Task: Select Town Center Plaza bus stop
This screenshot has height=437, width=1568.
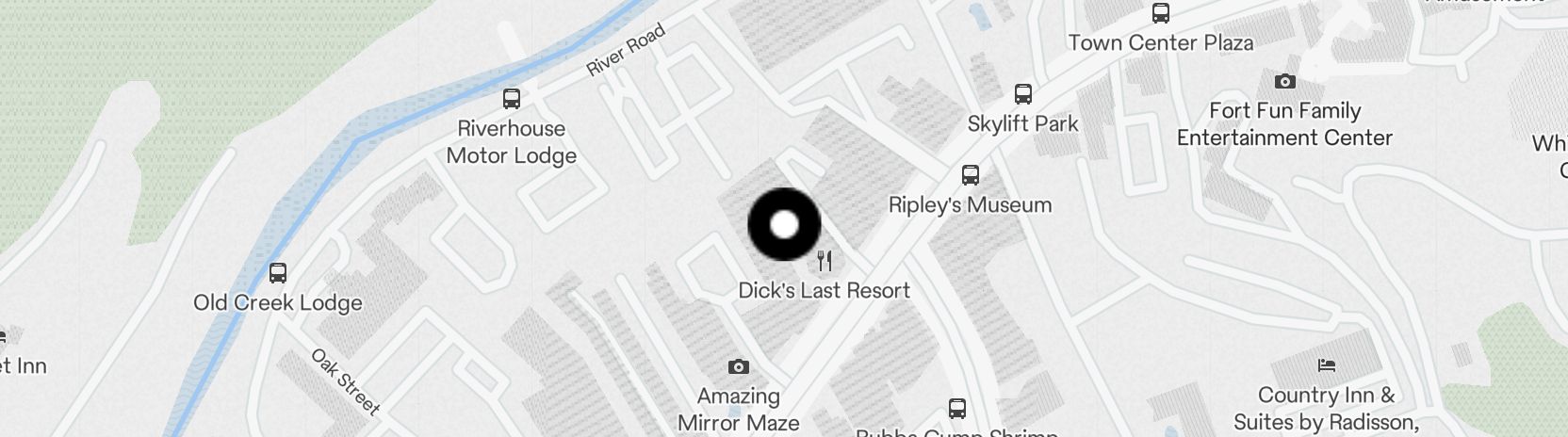Action: (x=1160, y=14)
